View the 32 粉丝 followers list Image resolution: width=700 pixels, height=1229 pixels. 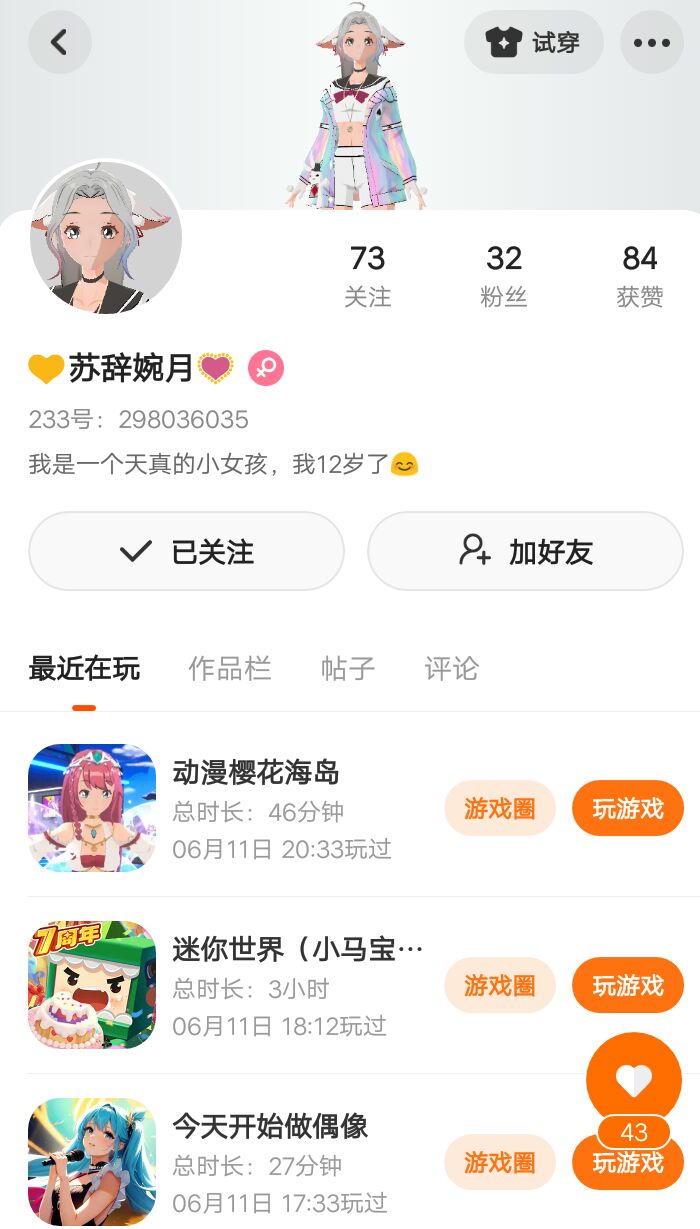point(504,274)
